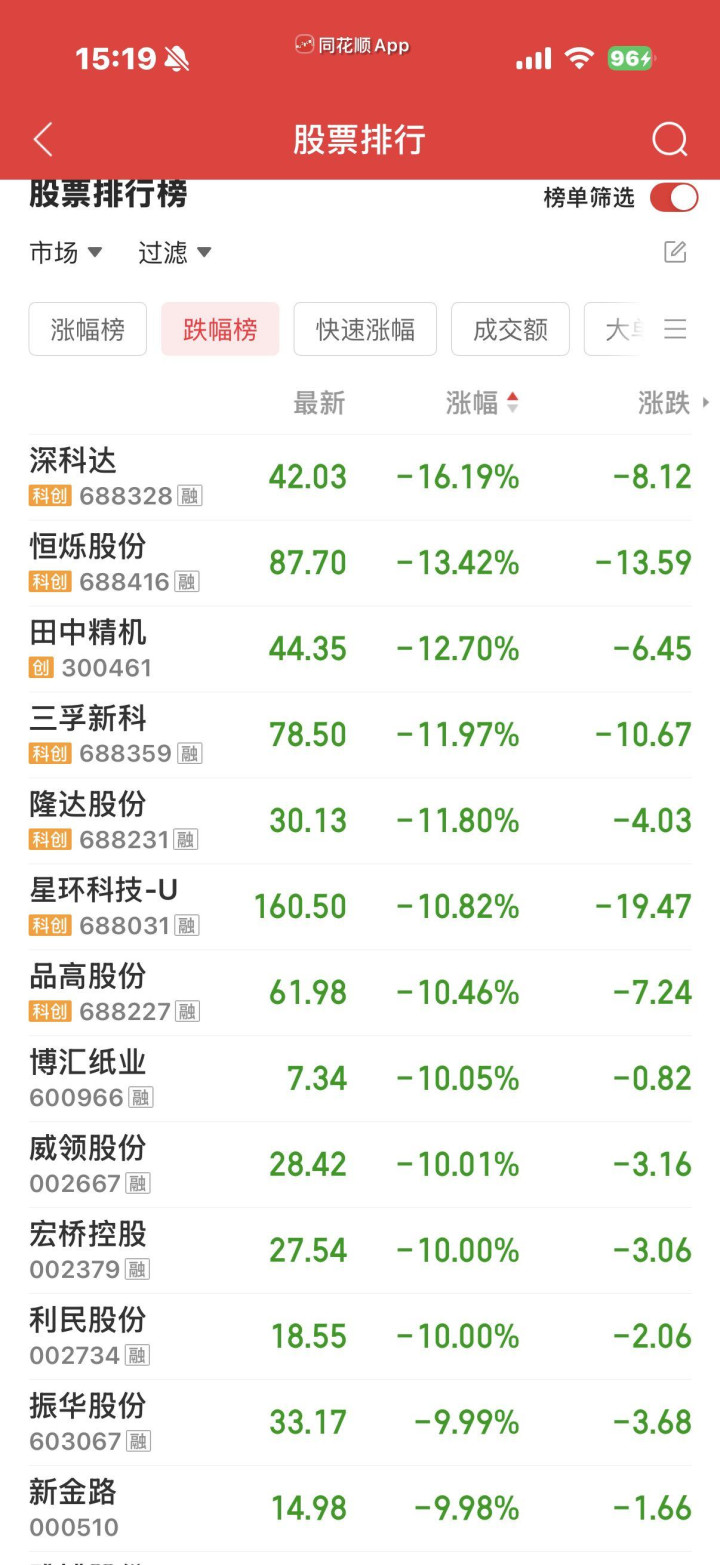Switch to the 涨幅榜 tab
Image resolution: width=720 pixels, height=1565 pixels.
[x=88, y=329]
